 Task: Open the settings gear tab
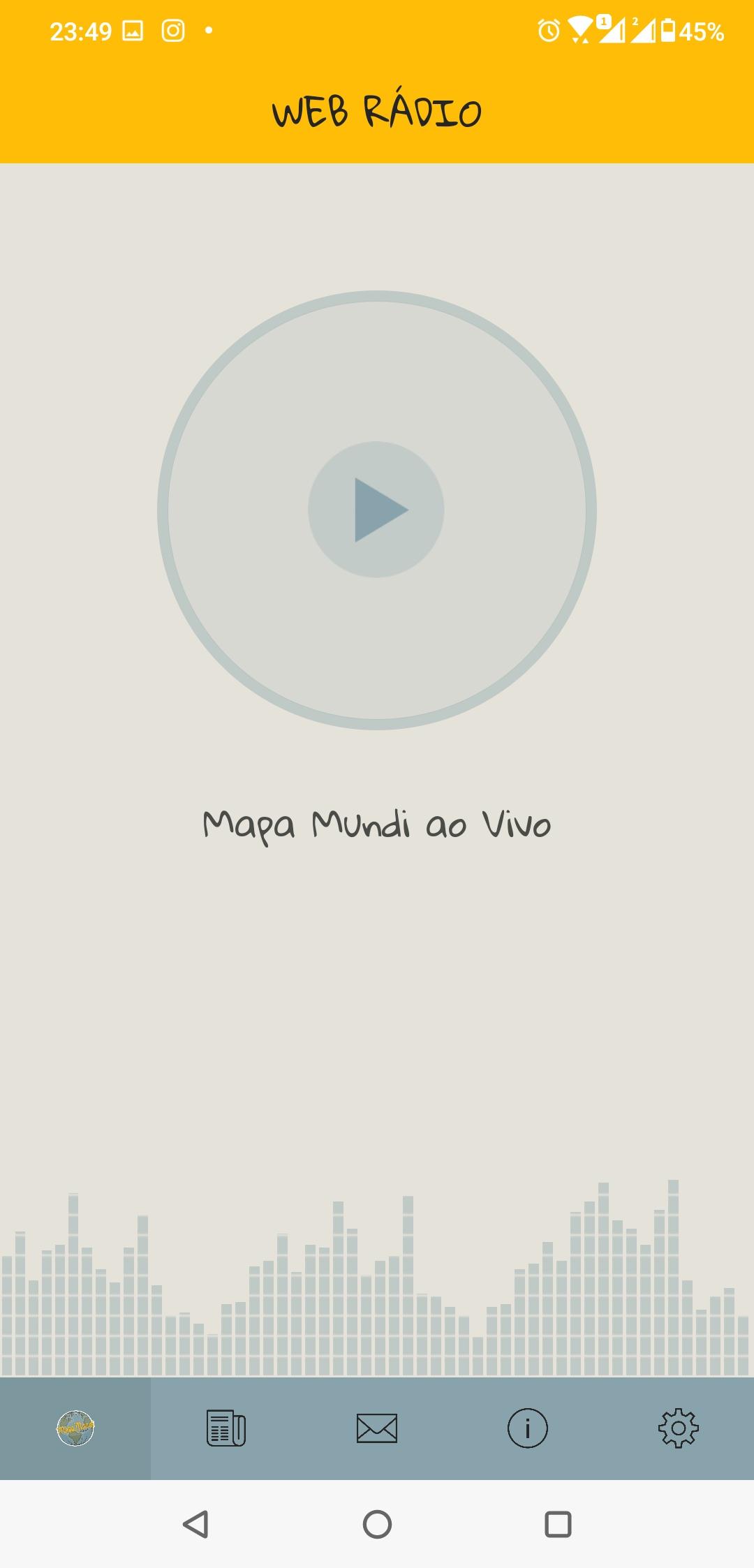[x=678, y=1428]
